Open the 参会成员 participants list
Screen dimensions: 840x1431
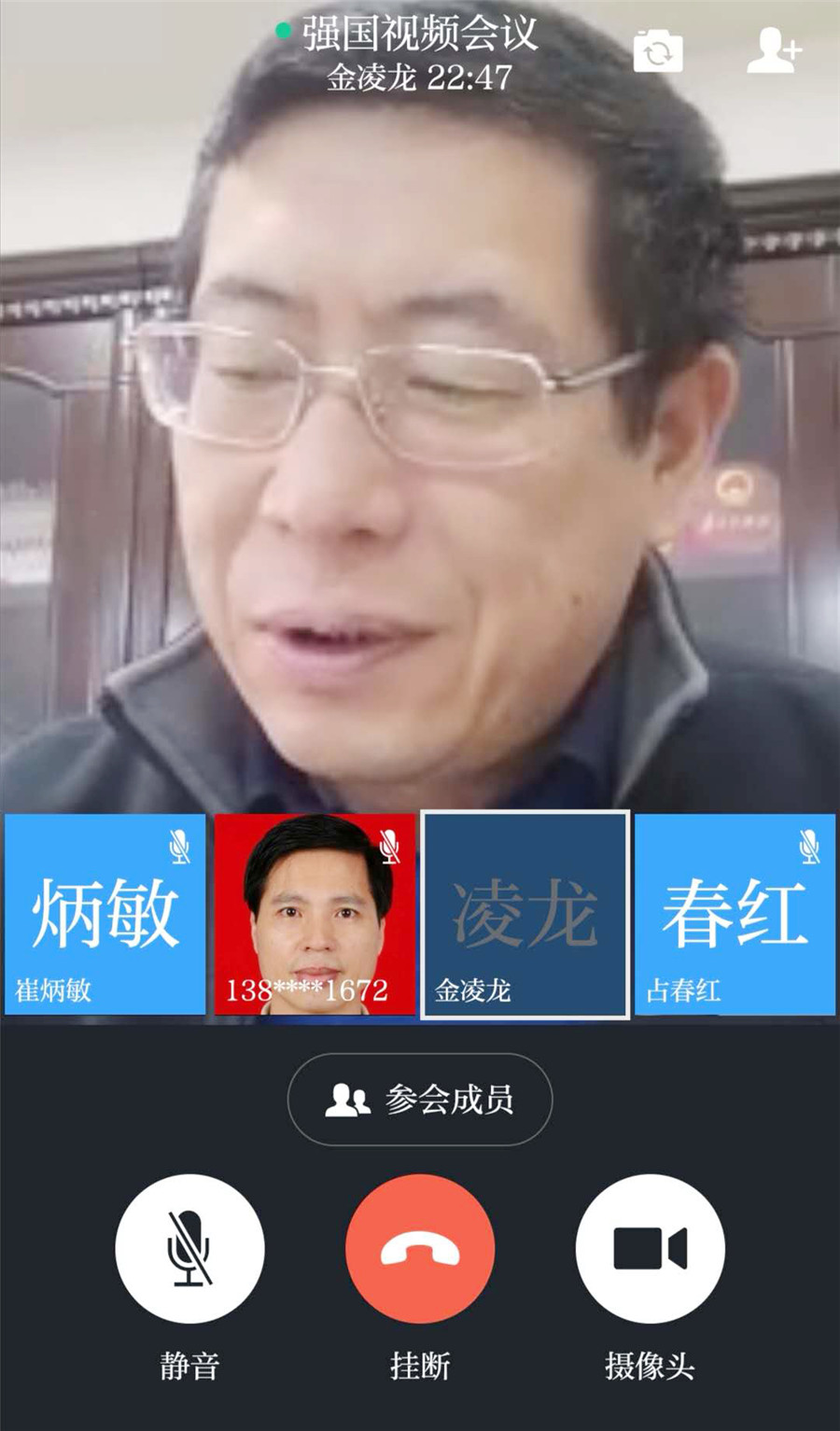pyautogui.click(x=420, y=1100)
